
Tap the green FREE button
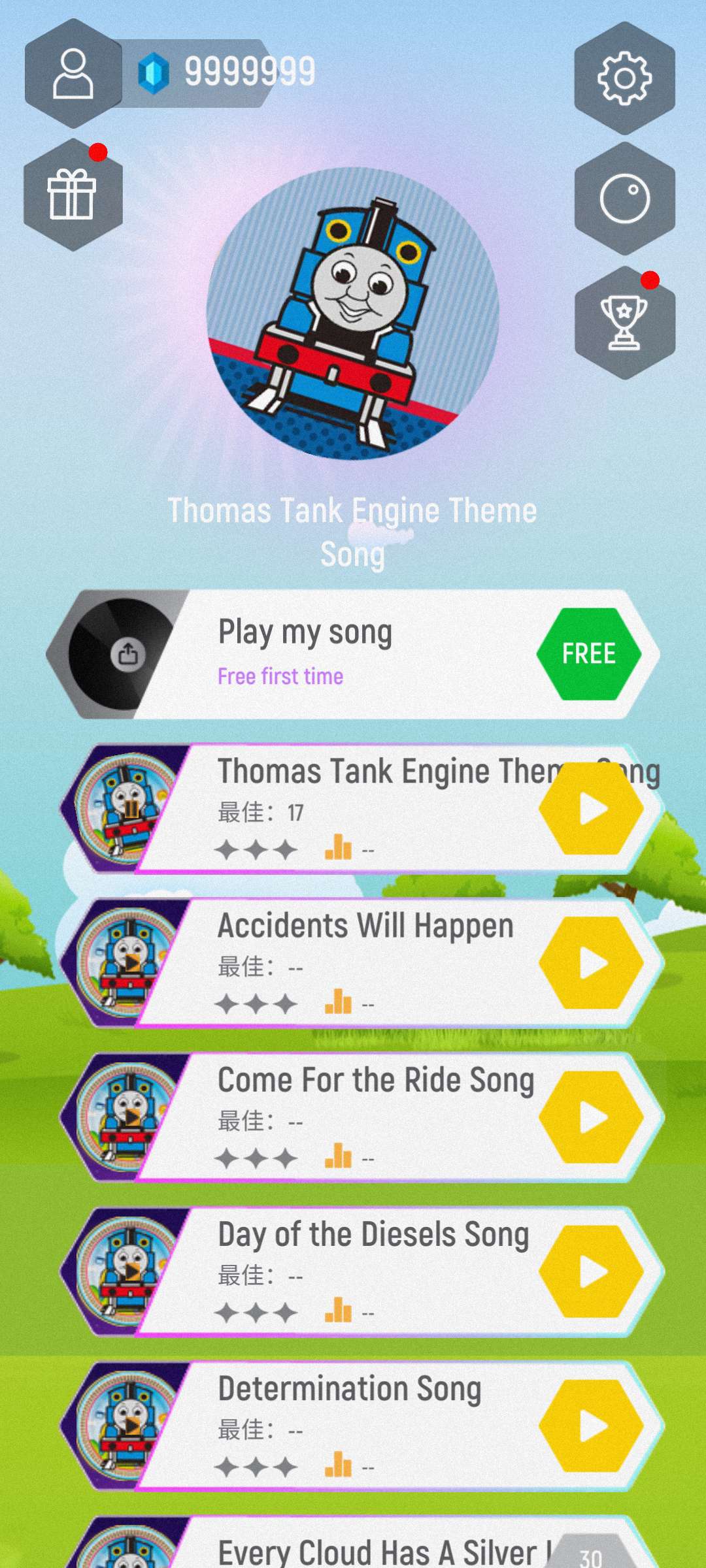(588, 654)
